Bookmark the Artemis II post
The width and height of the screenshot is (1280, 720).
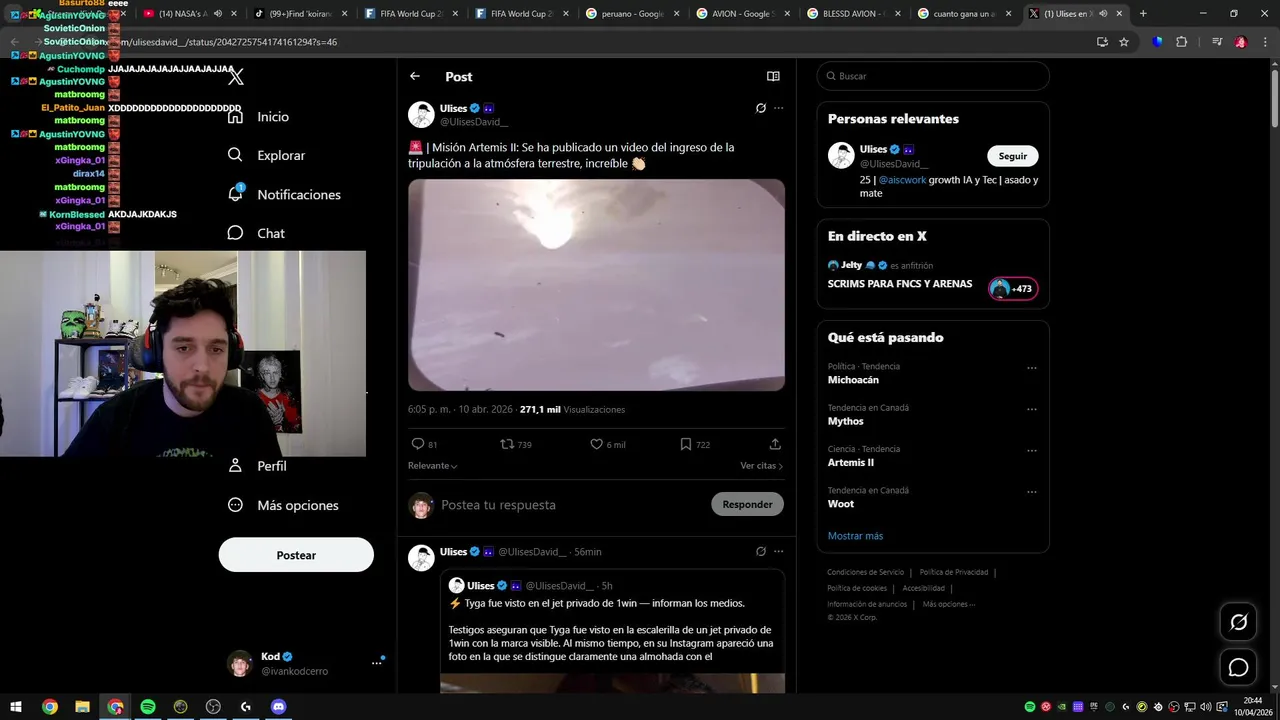[x=686, y=444]
